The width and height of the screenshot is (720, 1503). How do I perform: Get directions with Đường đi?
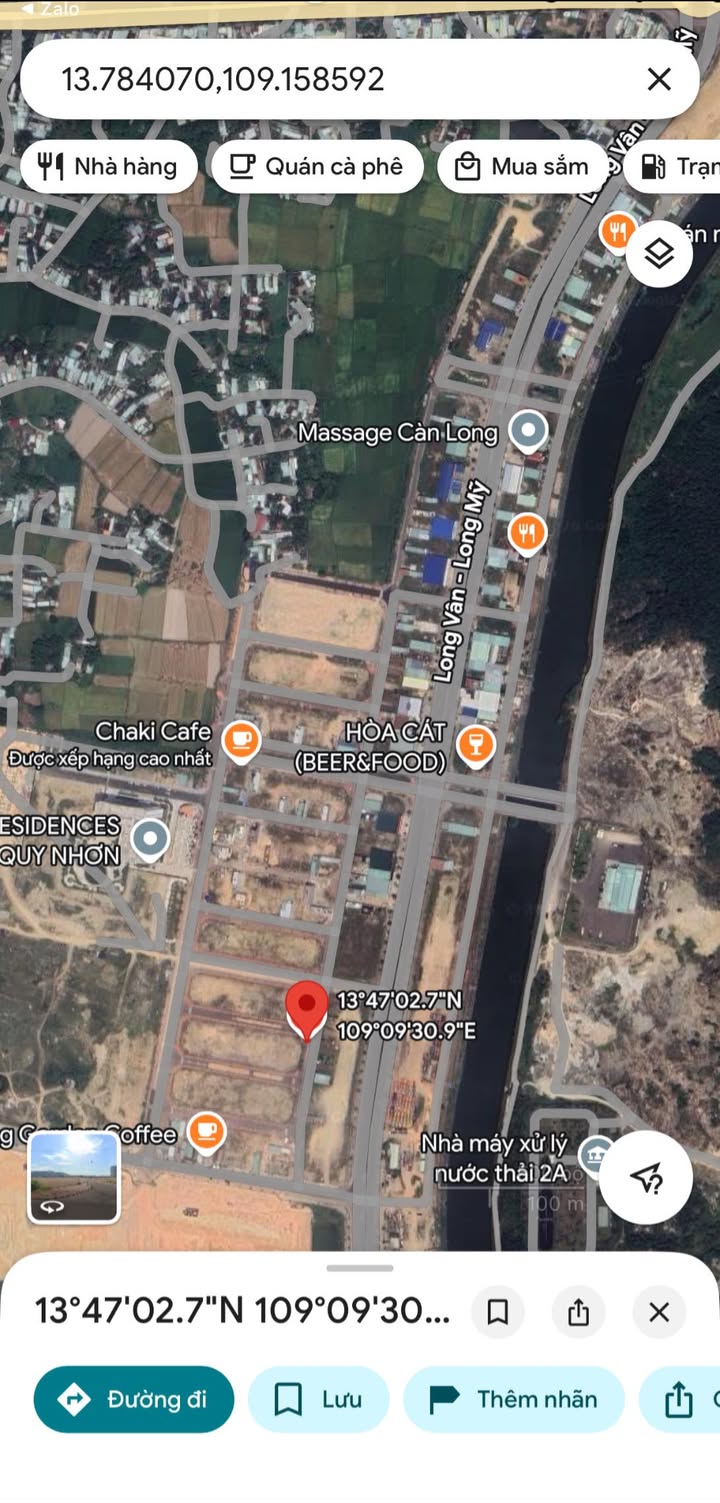point(134,1399)
